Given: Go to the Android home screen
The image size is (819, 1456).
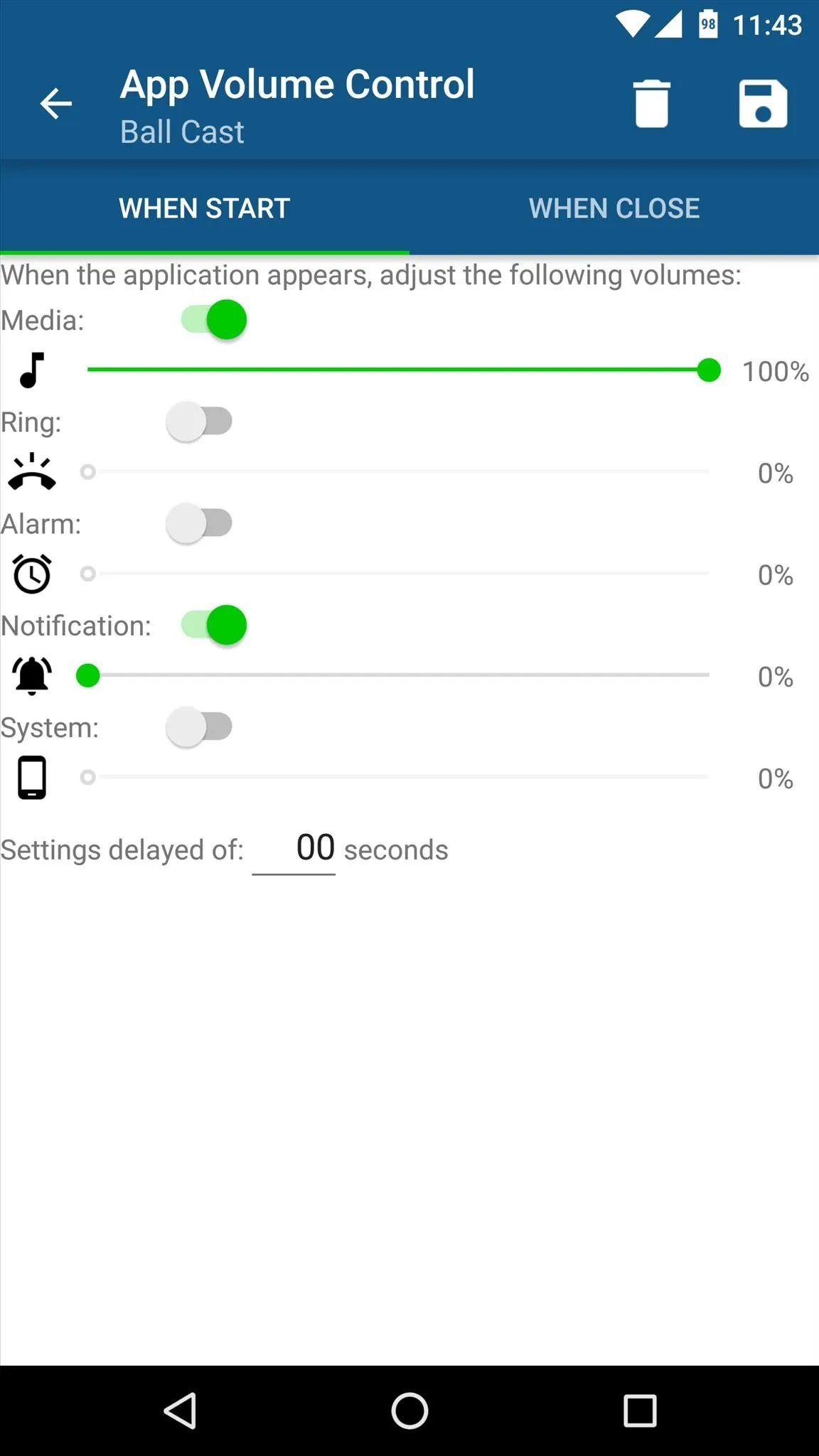Looking at the screenshot, I should tap(409, 1410).
